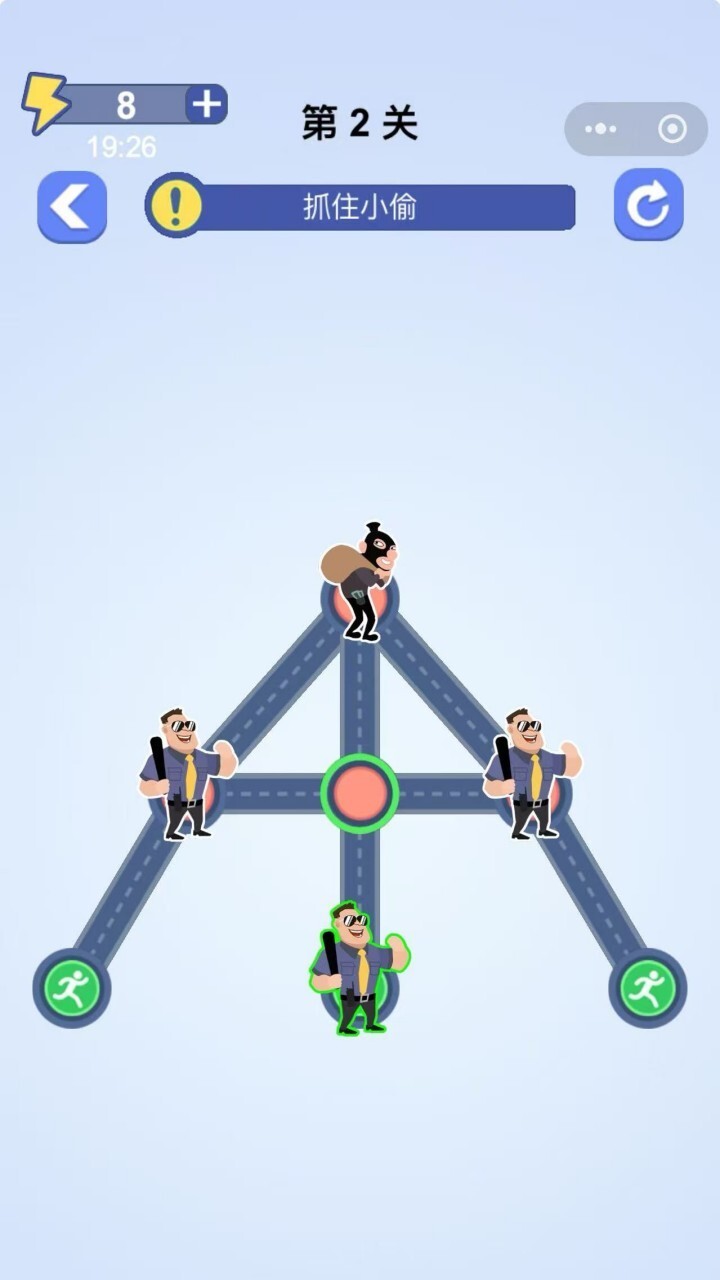The width and height of the screenshot is (720, 1280).
Task: Select the highlighted policeman at the bottom
Action: (358, 968)
